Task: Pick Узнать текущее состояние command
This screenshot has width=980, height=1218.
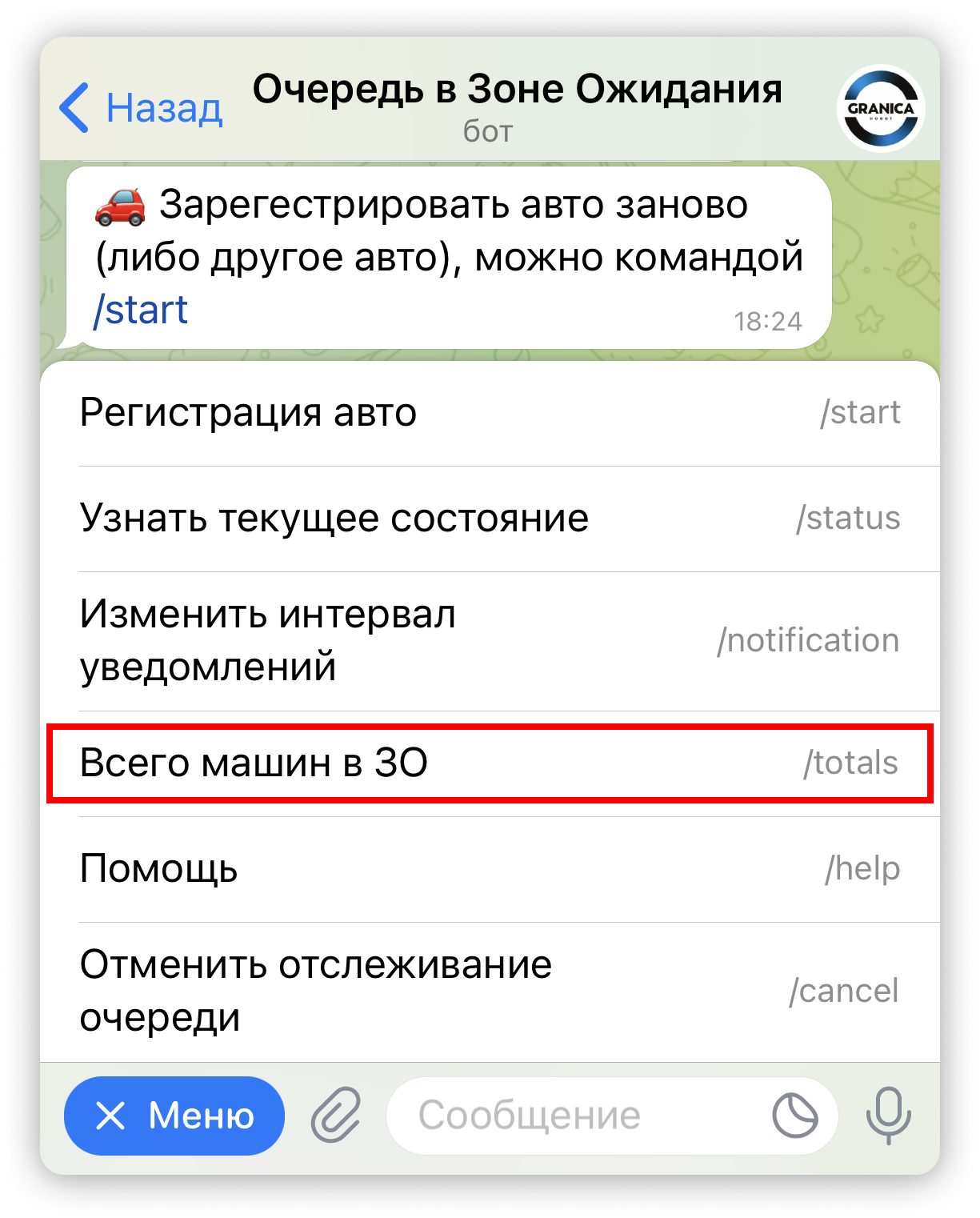Action: (x=333, y=518)
